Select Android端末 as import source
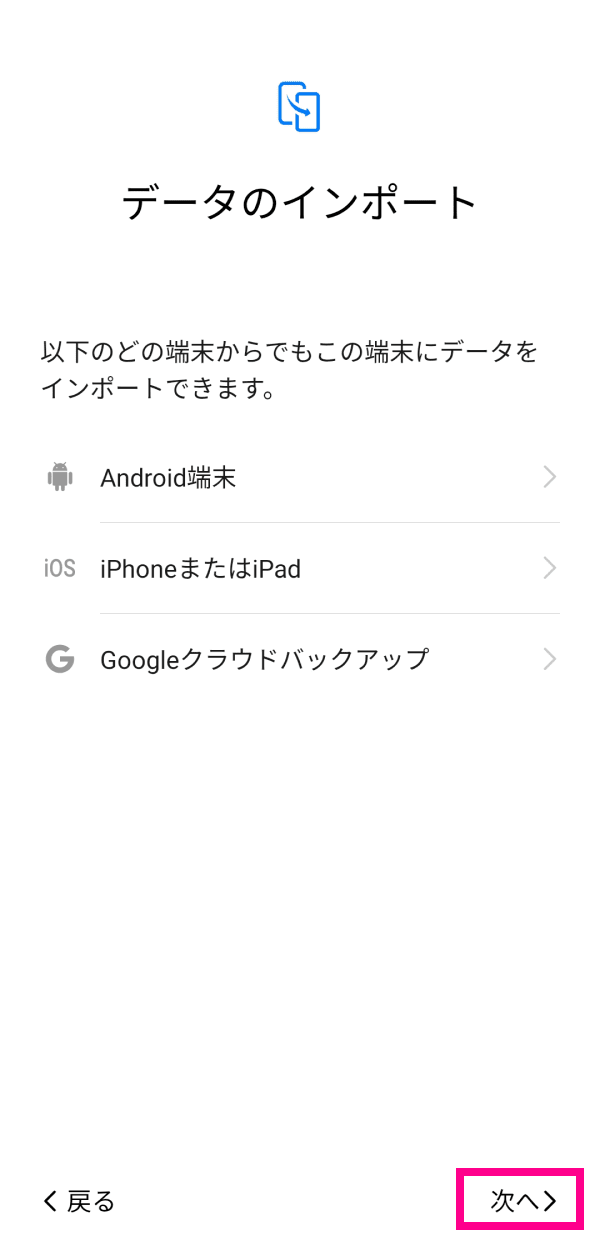Viewport: 600px width, 1244px height. click(300, 477)
